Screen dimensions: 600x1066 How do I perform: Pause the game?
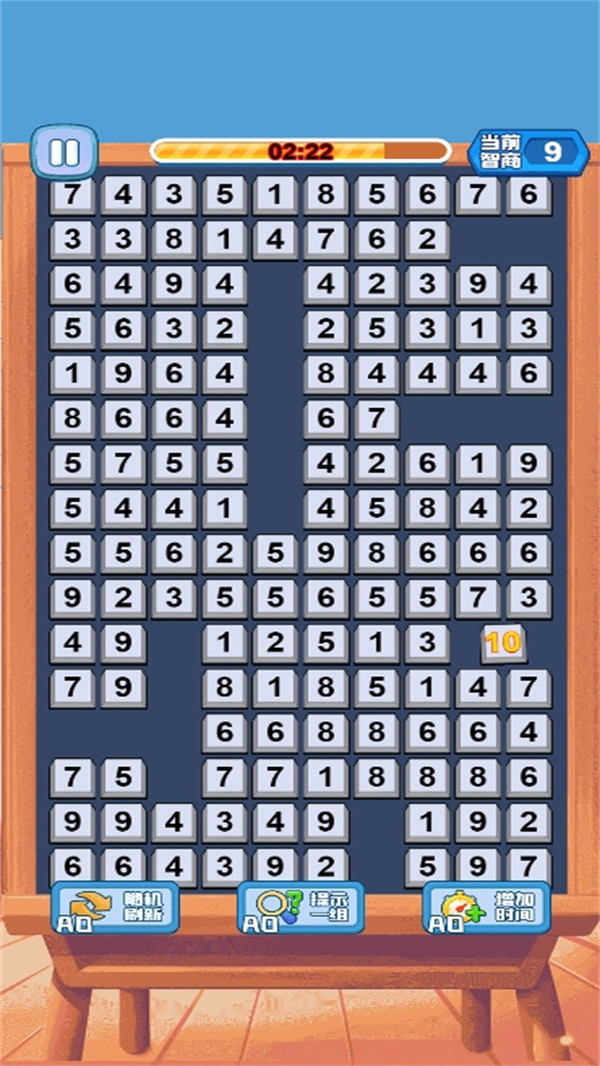tap(65, 152)
